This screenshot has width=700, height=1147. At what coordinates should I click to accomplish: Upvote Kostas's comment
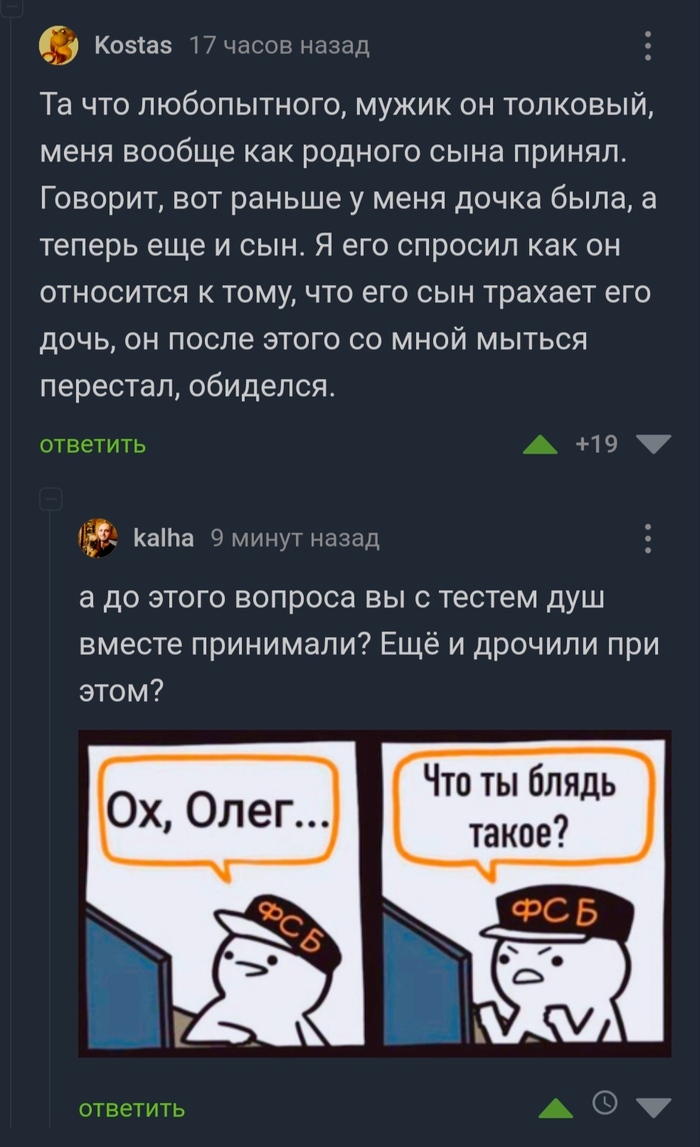[540, 445]
